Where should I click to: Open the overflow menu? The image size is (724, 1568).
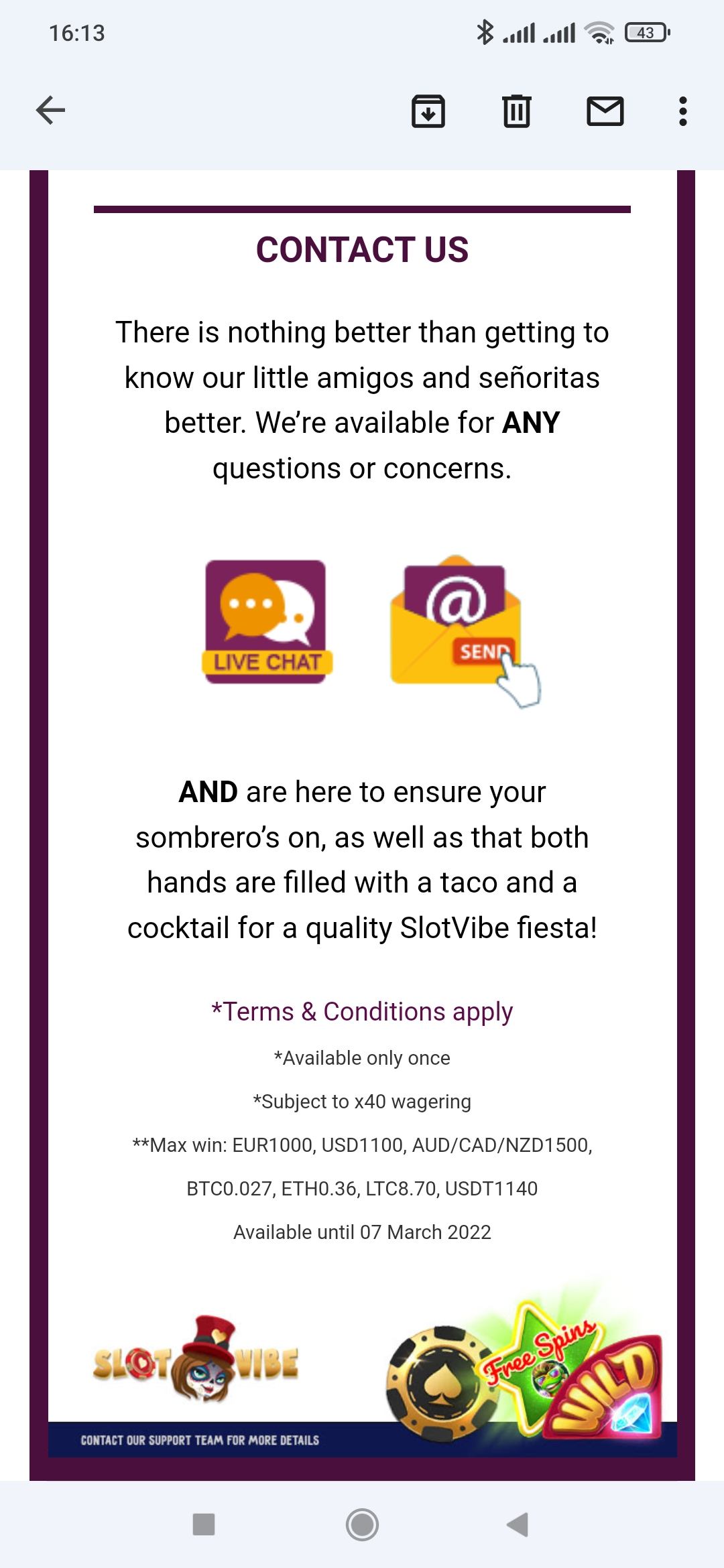pos(682,111)
